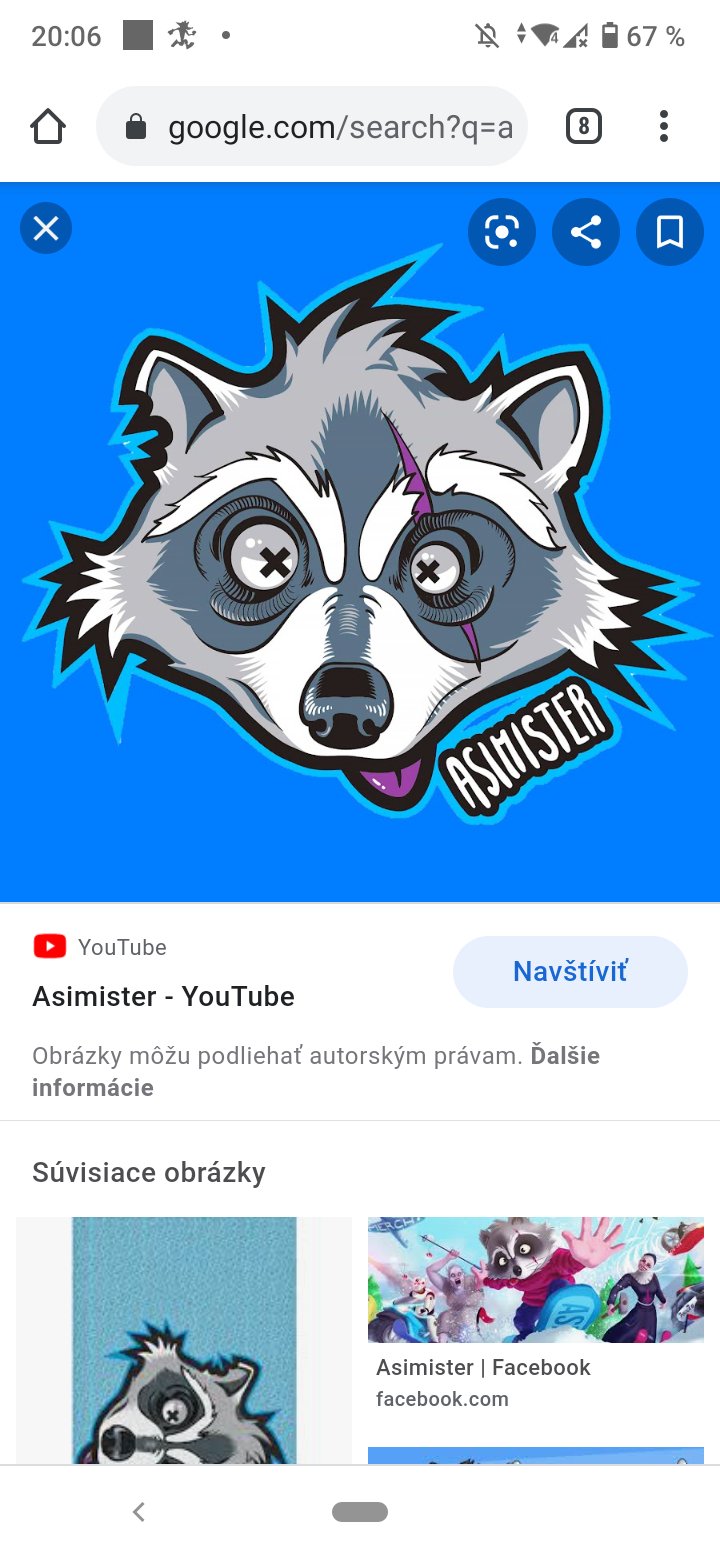Open the Asimister Facebook related image
This screenshot has height=1560, width=720.
click(x=535, y=1280)
